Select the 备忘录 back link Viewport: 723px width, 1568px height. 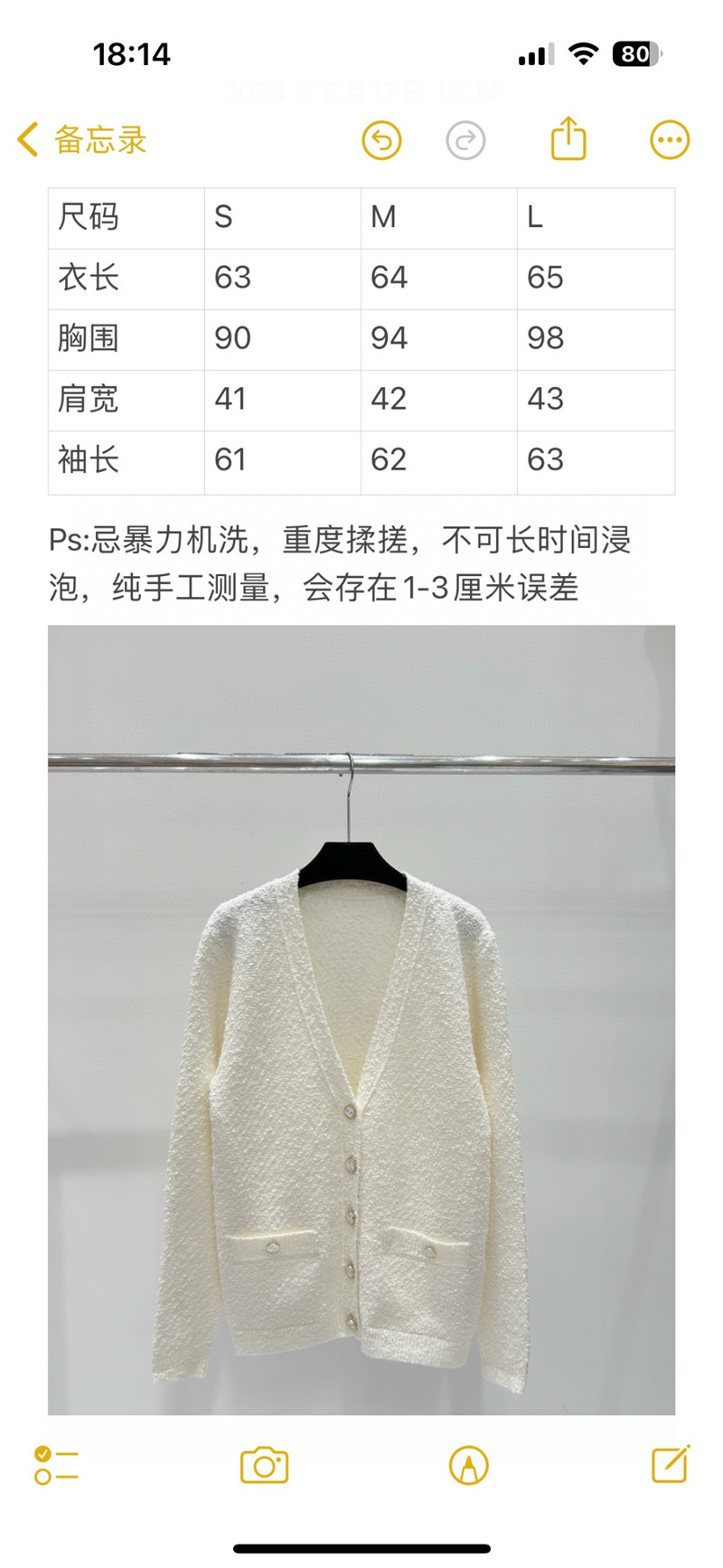point(99,140)
